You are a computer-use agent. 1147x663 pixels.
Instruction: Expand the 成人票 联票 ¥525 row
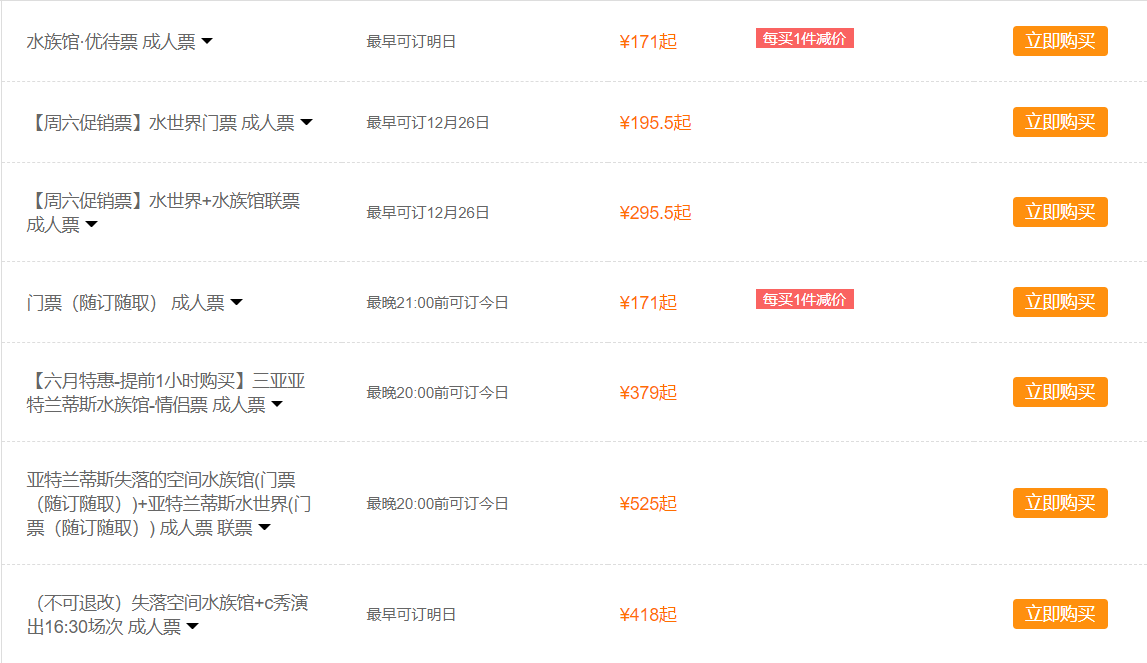pyautogui.click(x=264, y=528)
